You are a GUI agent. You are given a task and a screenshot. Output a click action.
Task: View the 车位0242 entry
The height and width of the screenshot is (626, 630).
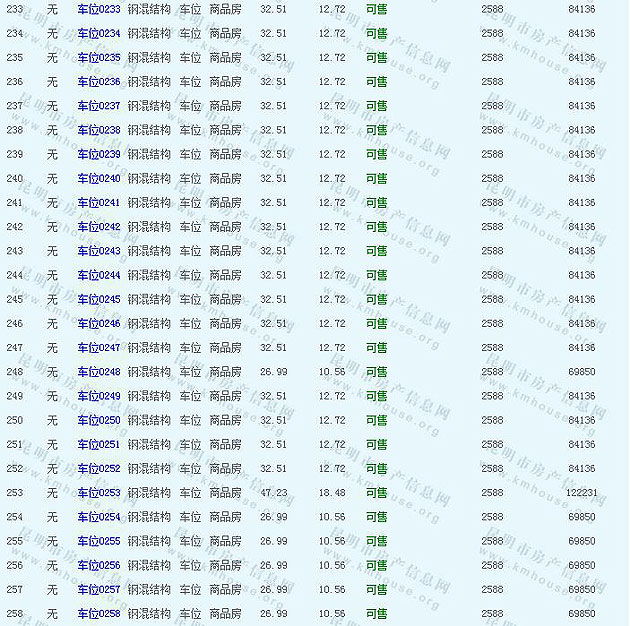point(98,227)
